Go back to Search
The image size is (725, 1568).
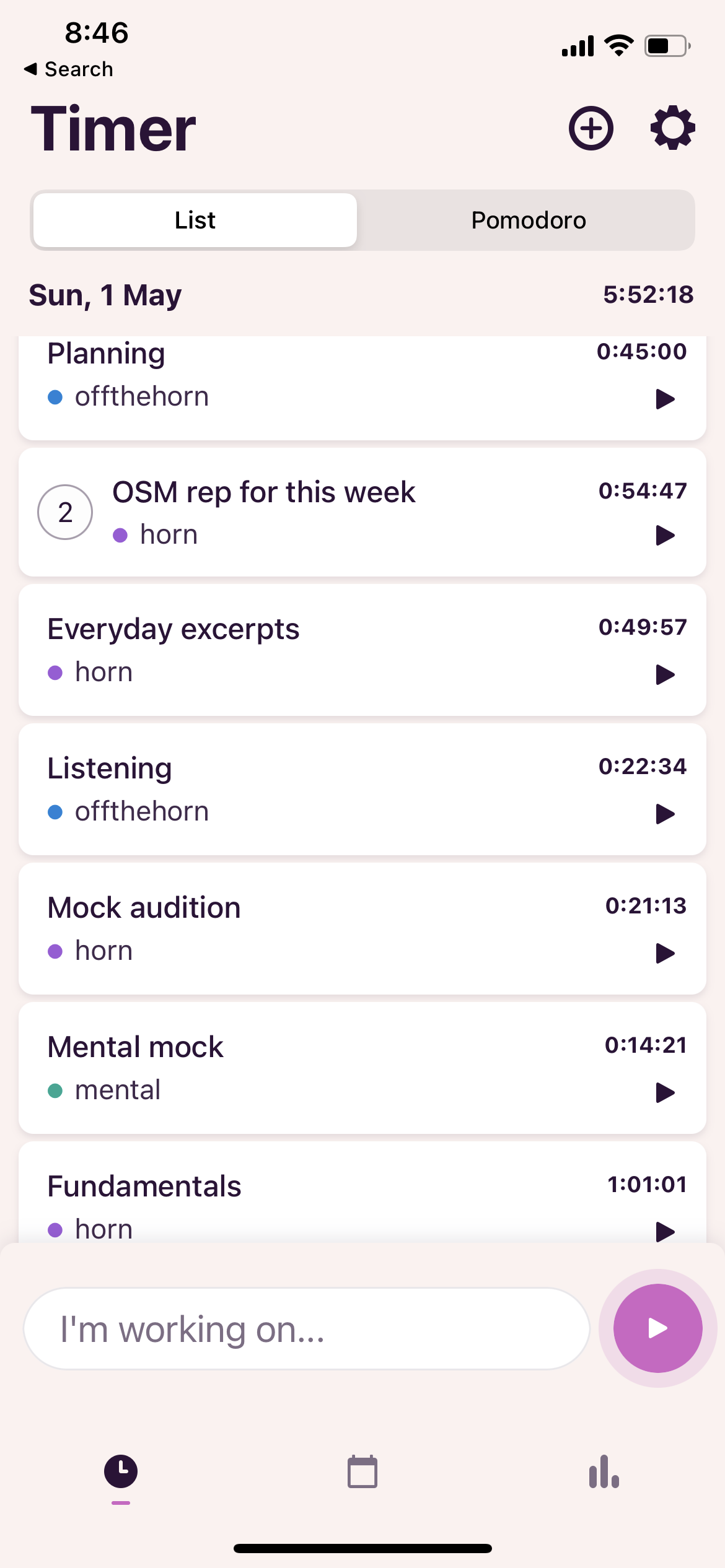[69, 69]
